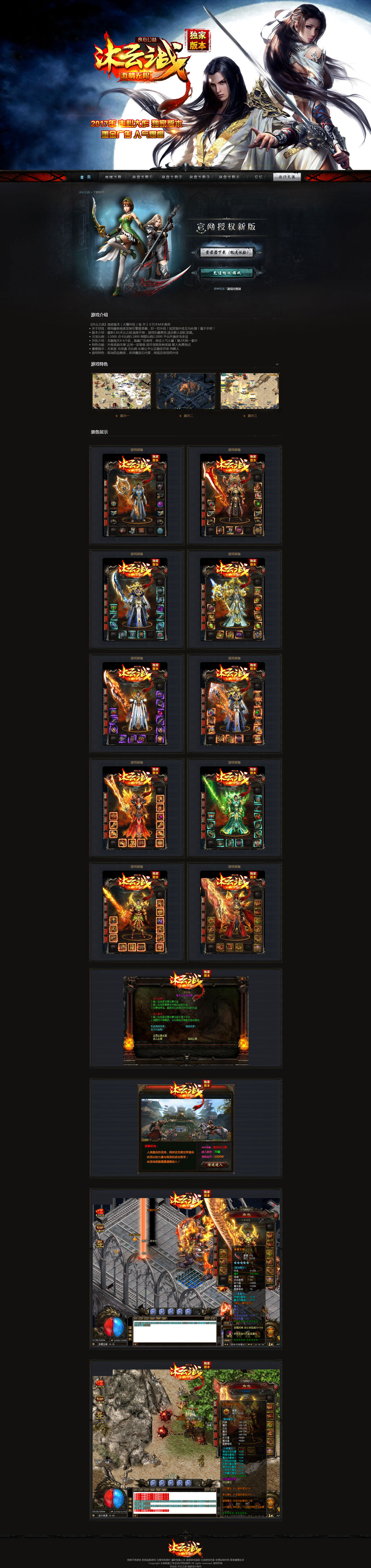Open the 在线充值 nav button
Screen dimensions: 371x1568
[286, 177]
